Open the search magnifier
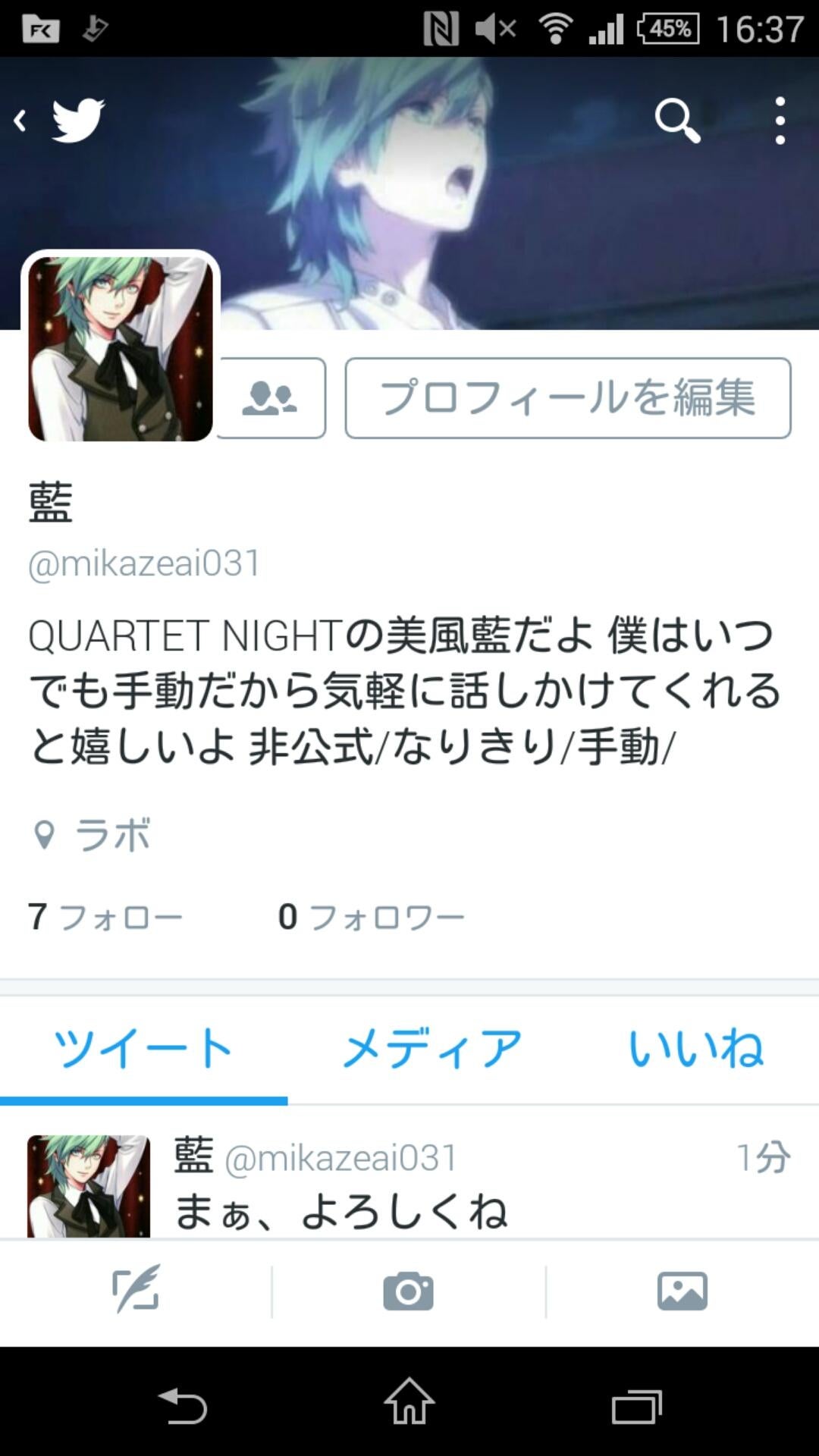The width and height of the screenshot is (819, 1456). (677, 121)
